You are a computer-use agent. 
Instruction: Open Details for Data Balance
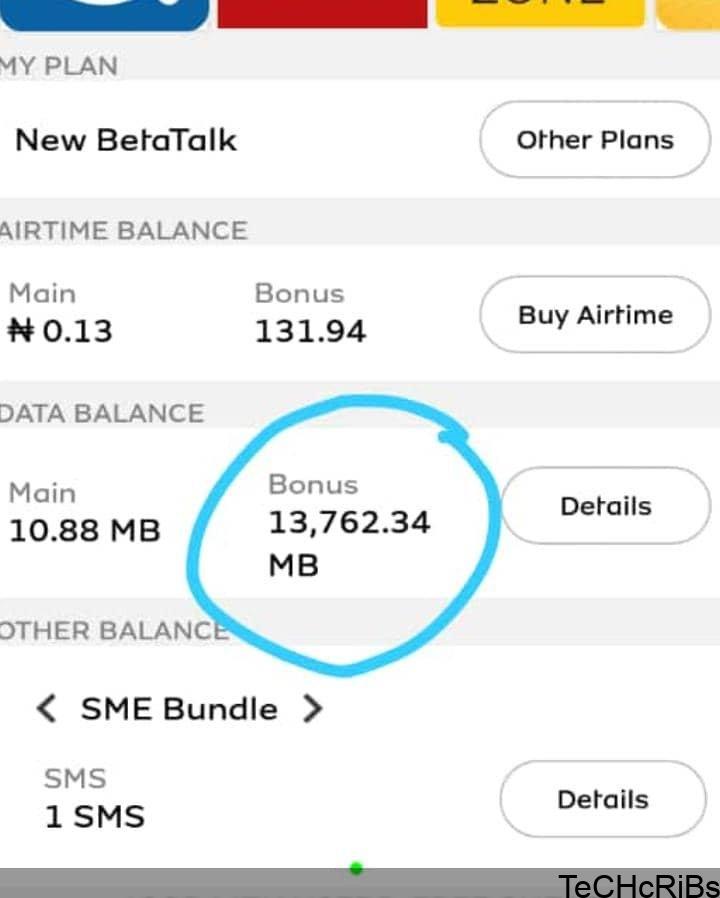605,506
